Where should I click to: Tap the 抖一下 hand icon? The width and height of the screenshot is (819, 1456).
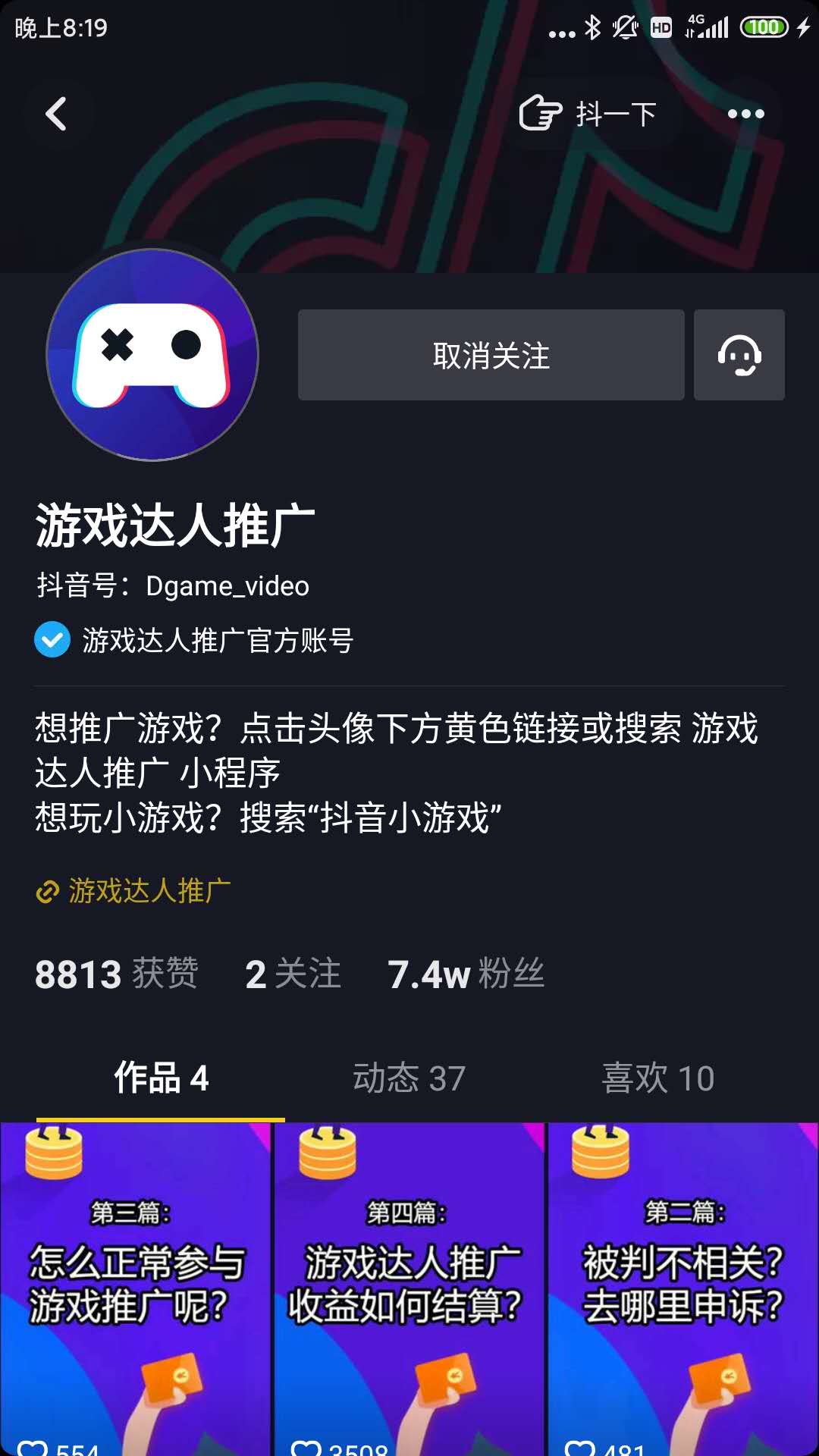(x=540, y=114)
